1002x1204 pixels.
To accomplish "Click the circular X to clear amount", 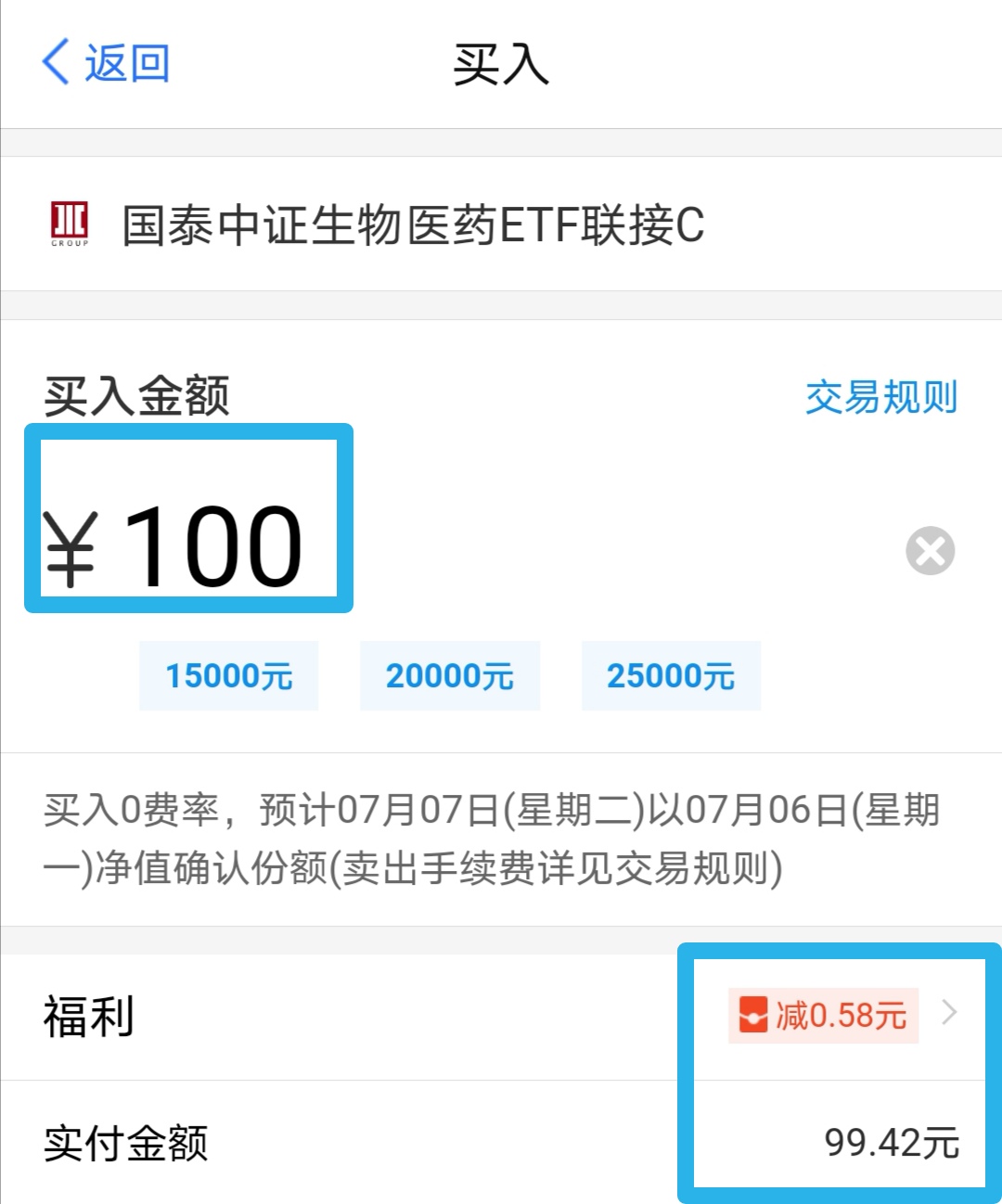I will point(929,550).
